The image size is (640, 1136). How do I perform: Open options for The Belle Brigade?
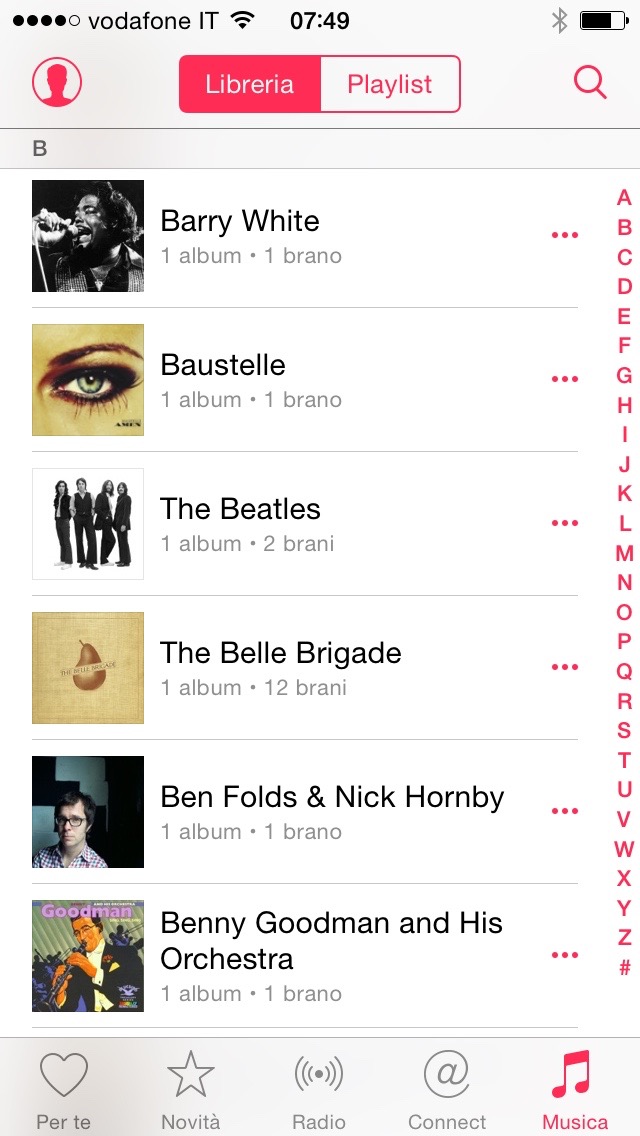click(x=565, y=668)
